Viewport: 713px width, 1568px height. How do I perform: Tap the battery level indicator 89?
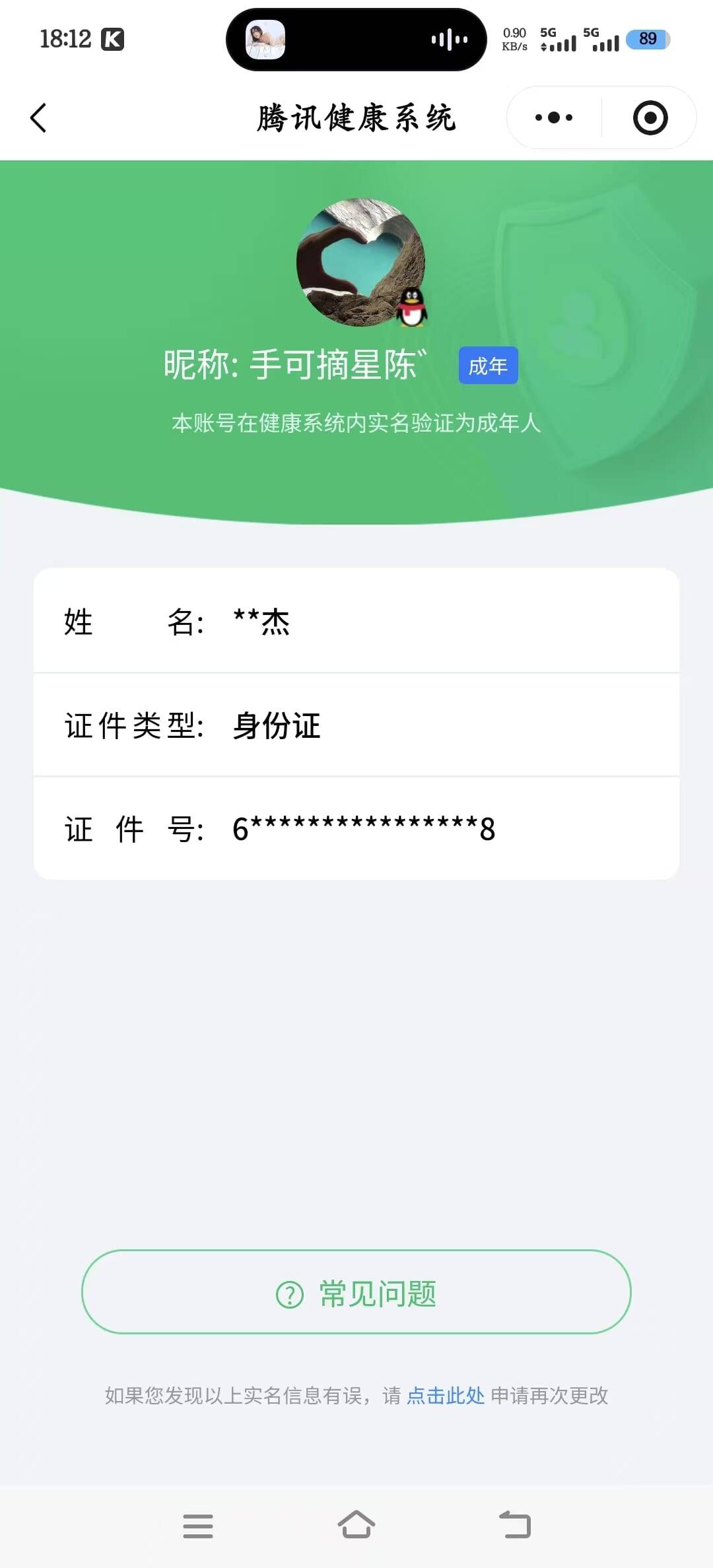648,40
